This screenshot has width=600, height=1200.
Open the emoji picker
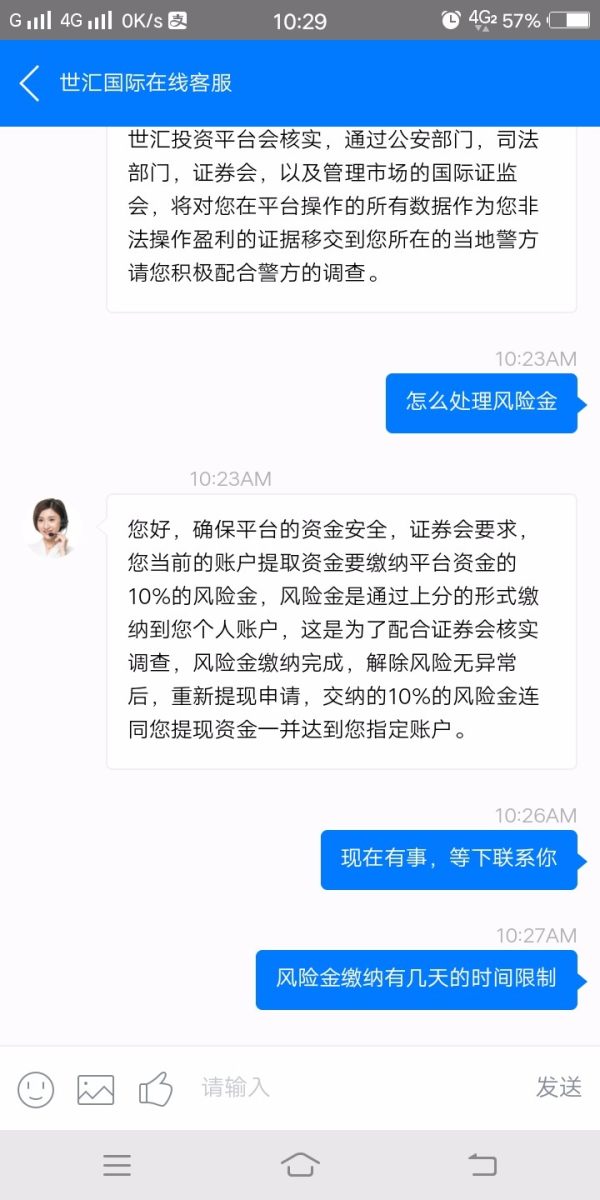point(36,1088)
